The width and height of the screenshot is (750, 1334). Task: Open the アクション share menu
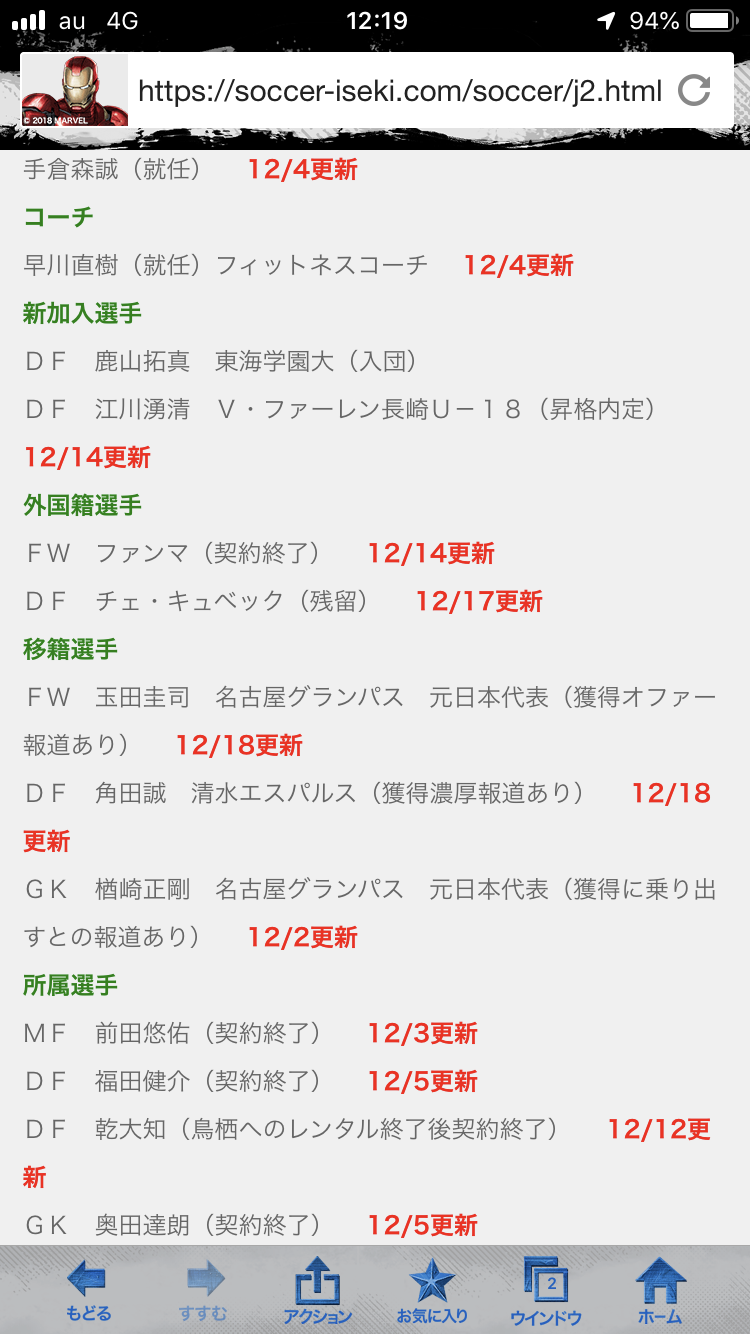[318, 1291]
